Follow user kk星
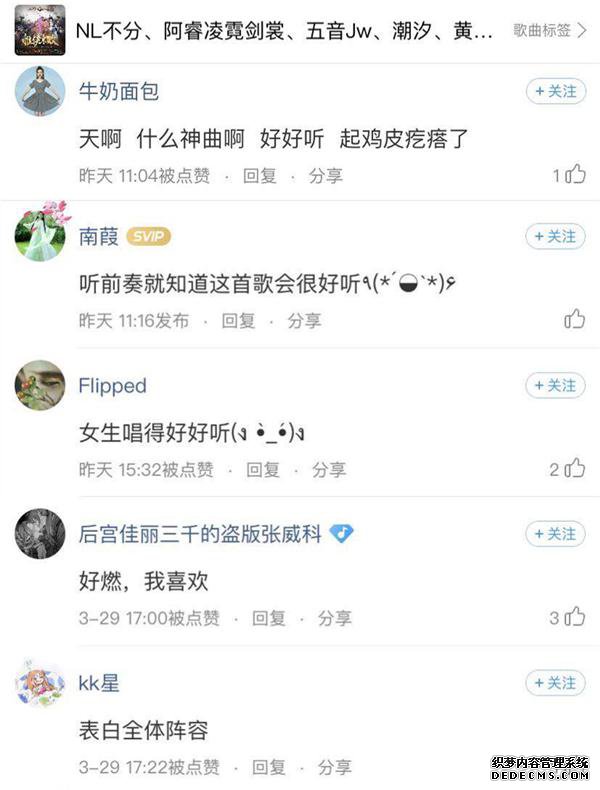Viewport: 600px width, 790px height. coord(555,683)
